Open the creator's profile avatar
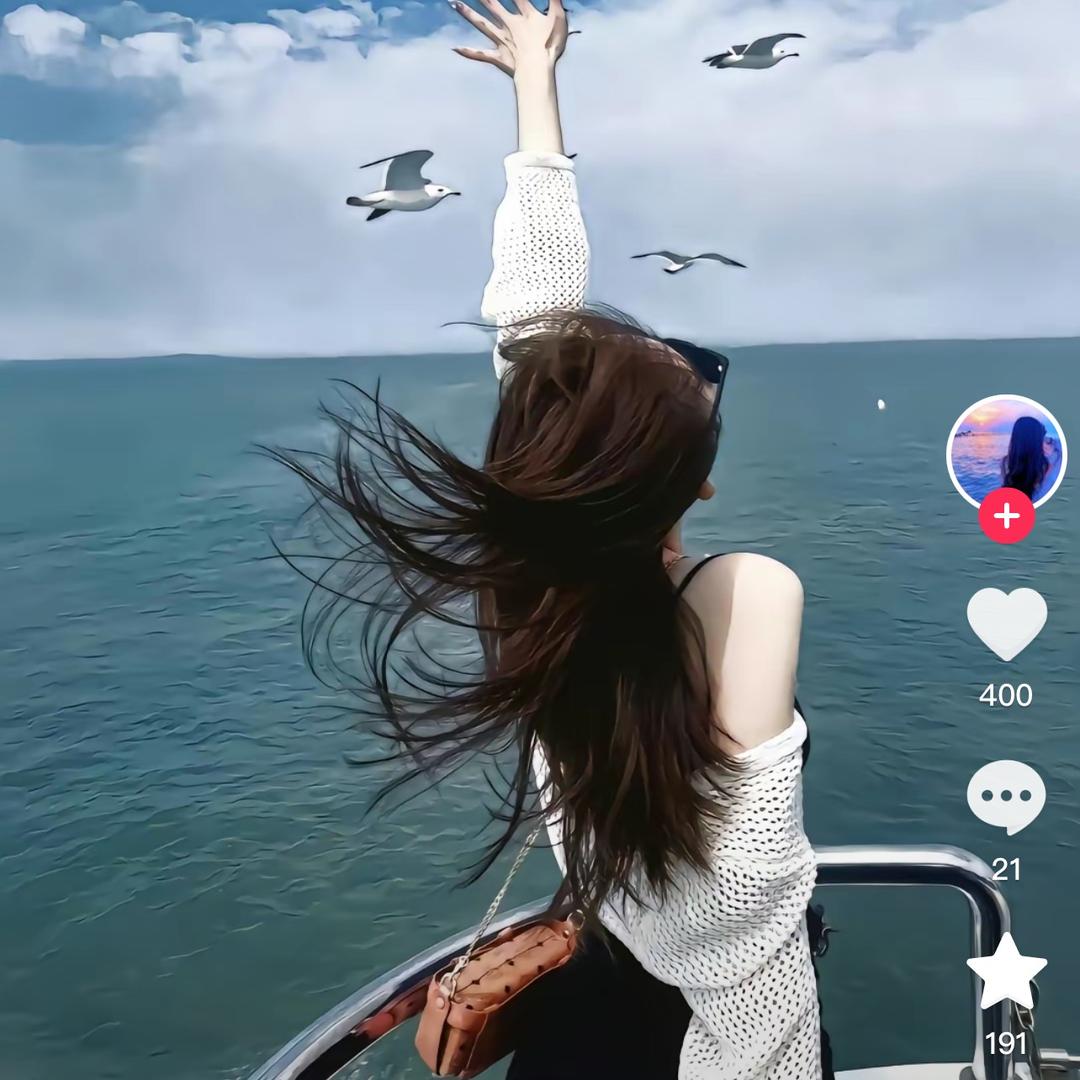 [x=1006, y=451]
